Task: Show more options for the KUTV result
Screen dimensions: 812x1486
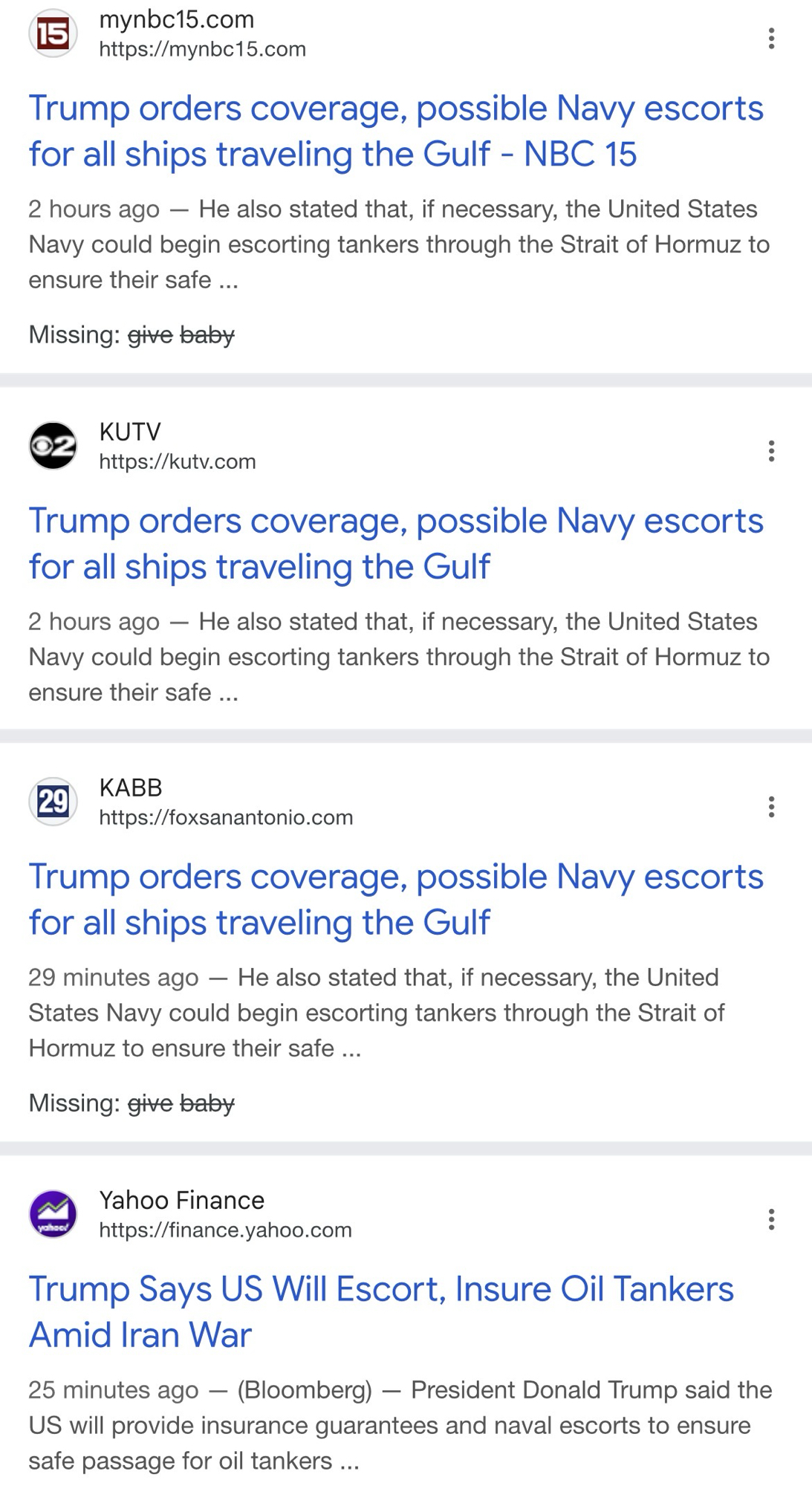Action: pyautogui.click(x=771, y=451)
